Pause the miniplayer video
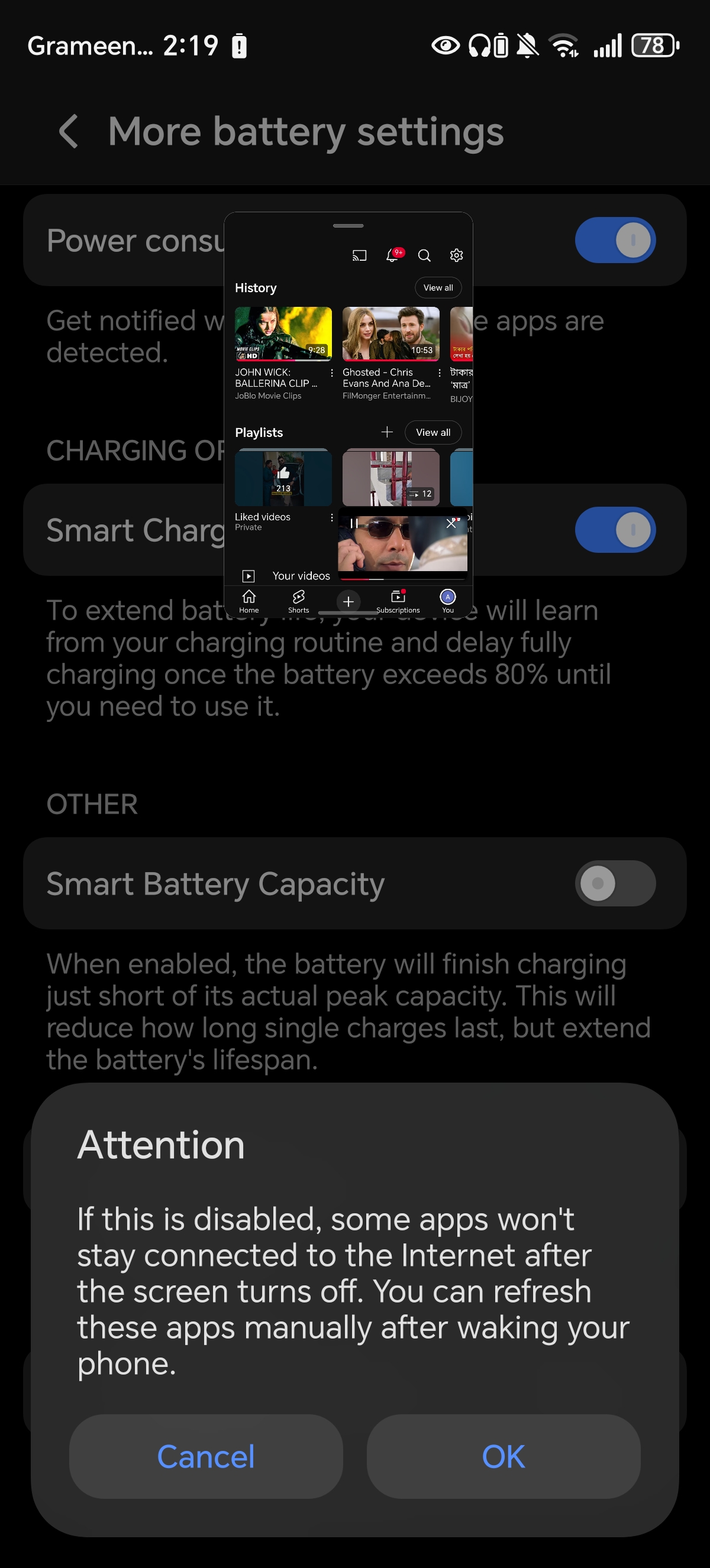Image resolution: width=710 pixels, height=1568 pixels. point(354,523)
